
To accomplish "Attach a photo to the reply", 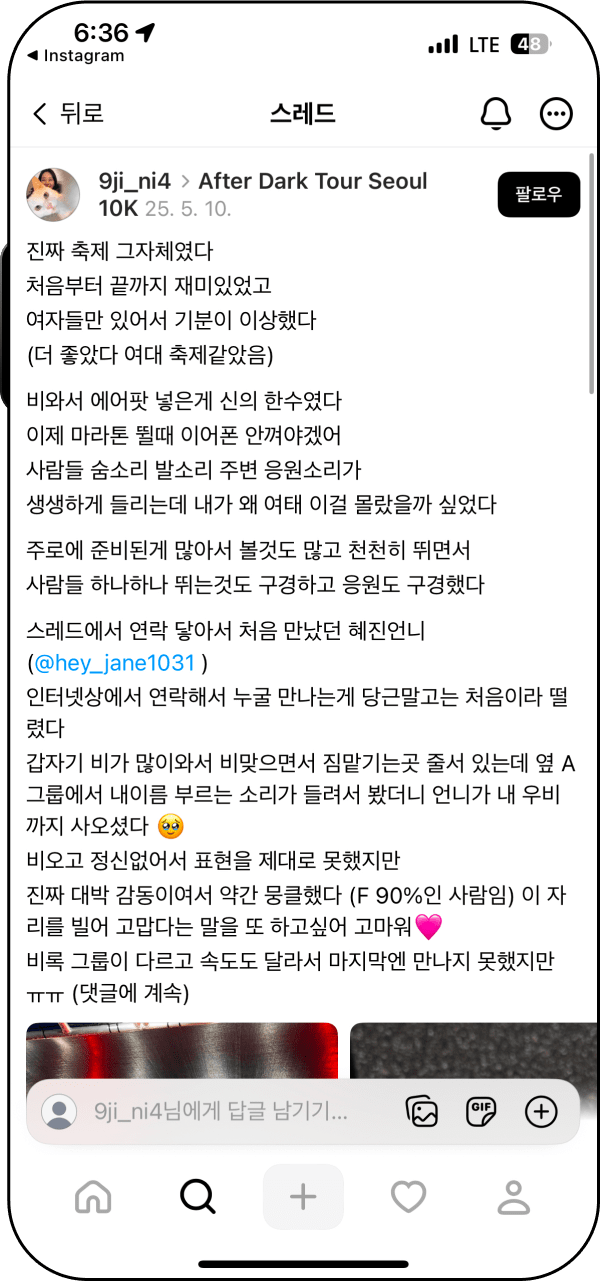I will coord(423,1111).
